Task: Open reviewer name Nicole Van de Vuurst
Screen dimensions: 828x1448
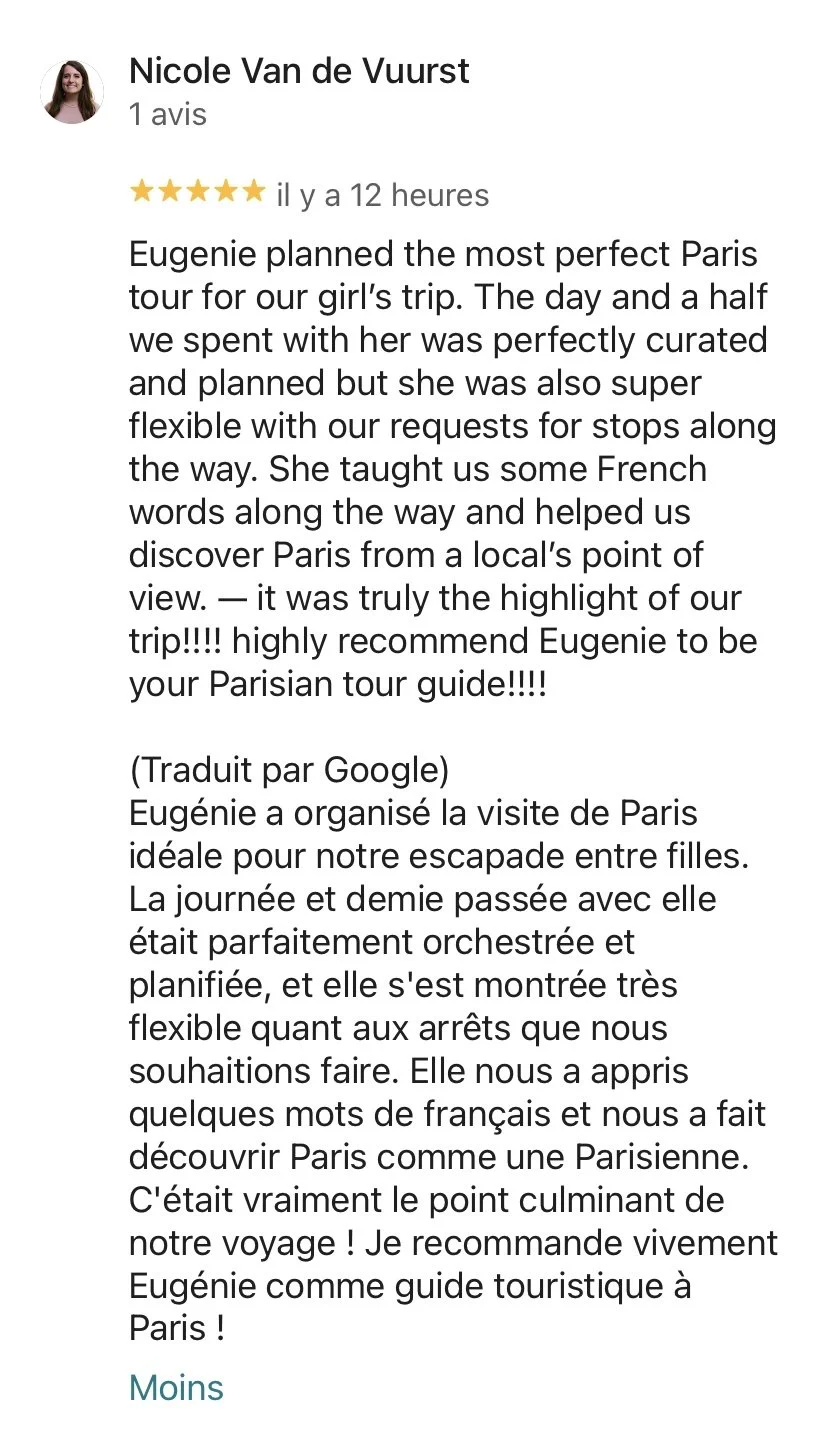Action: pyautogui.click(x=299, y=71)
